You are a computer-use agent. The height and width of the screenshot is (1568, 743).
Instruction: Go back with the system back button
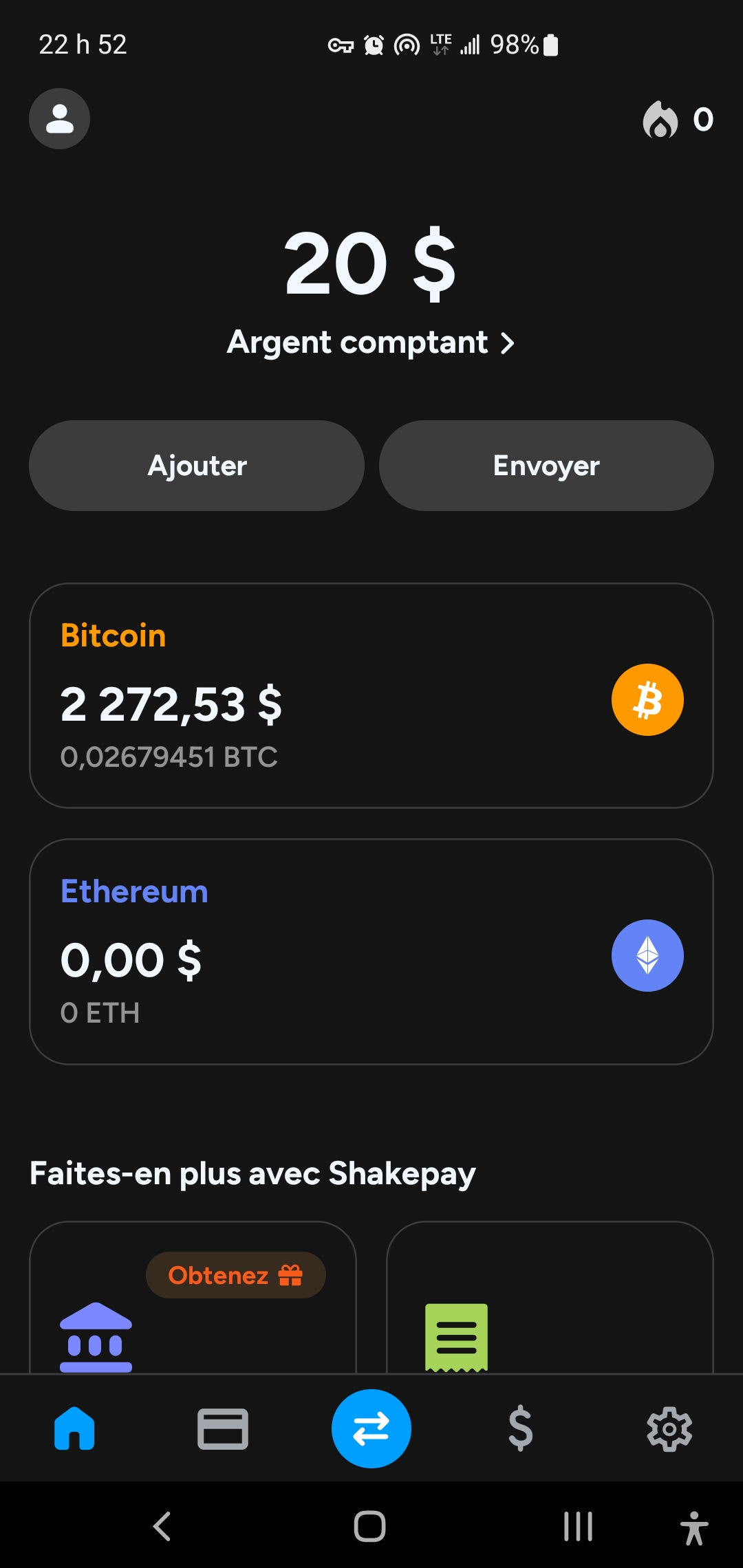coord(162,1526)
